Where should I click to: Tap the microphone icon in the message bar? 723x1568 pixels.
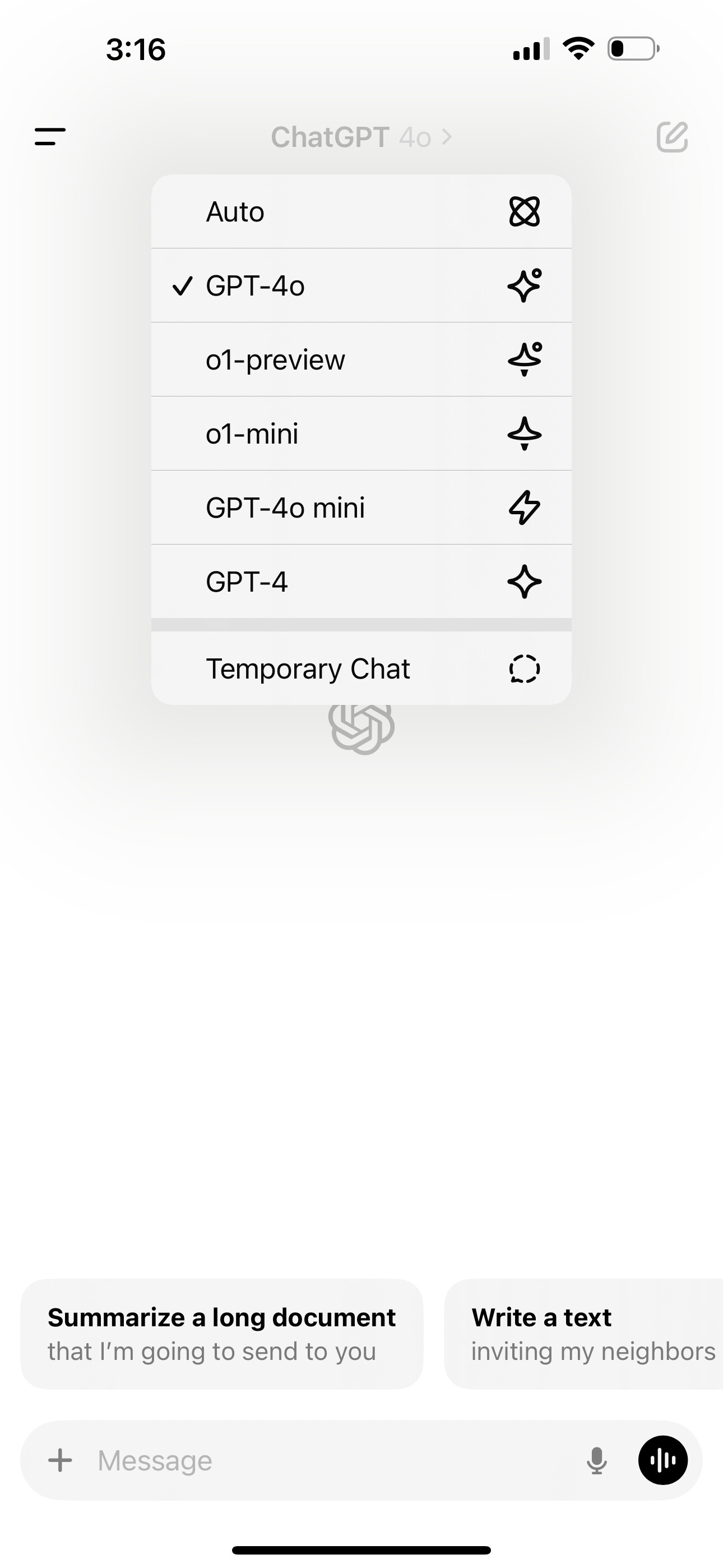point(597,1460)
